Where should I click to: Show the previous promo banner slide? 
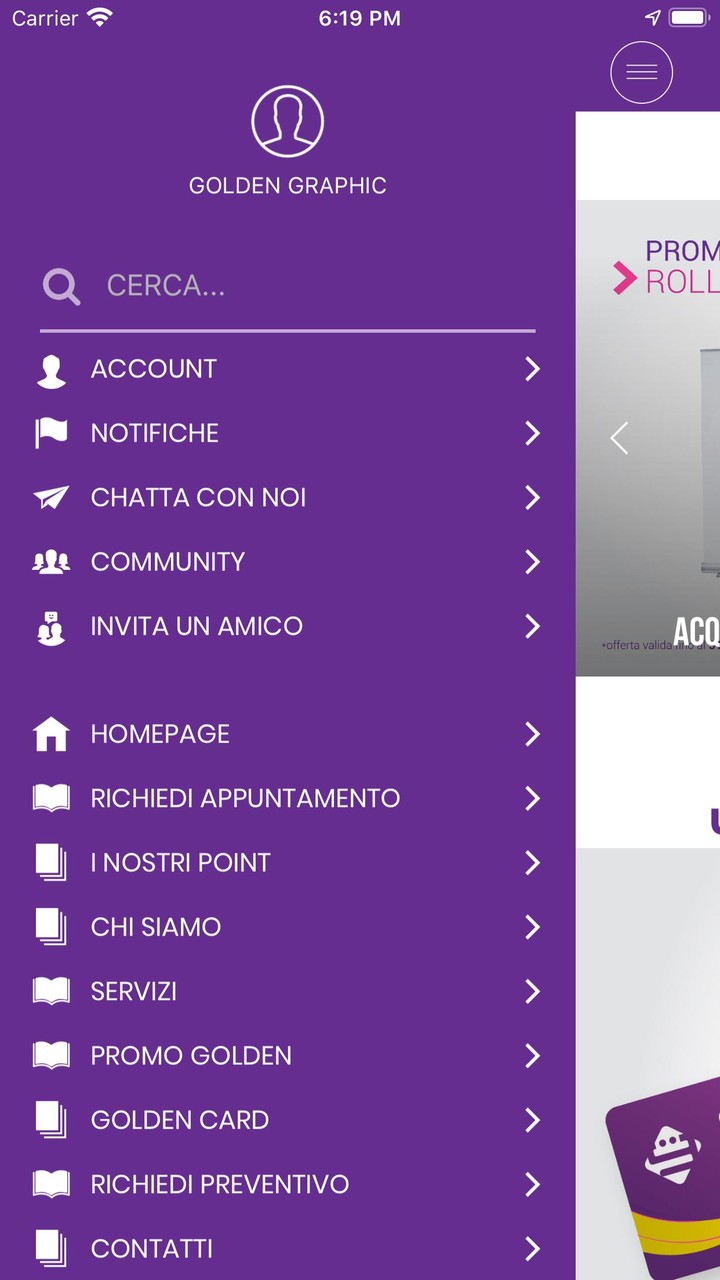click(620, 438)
